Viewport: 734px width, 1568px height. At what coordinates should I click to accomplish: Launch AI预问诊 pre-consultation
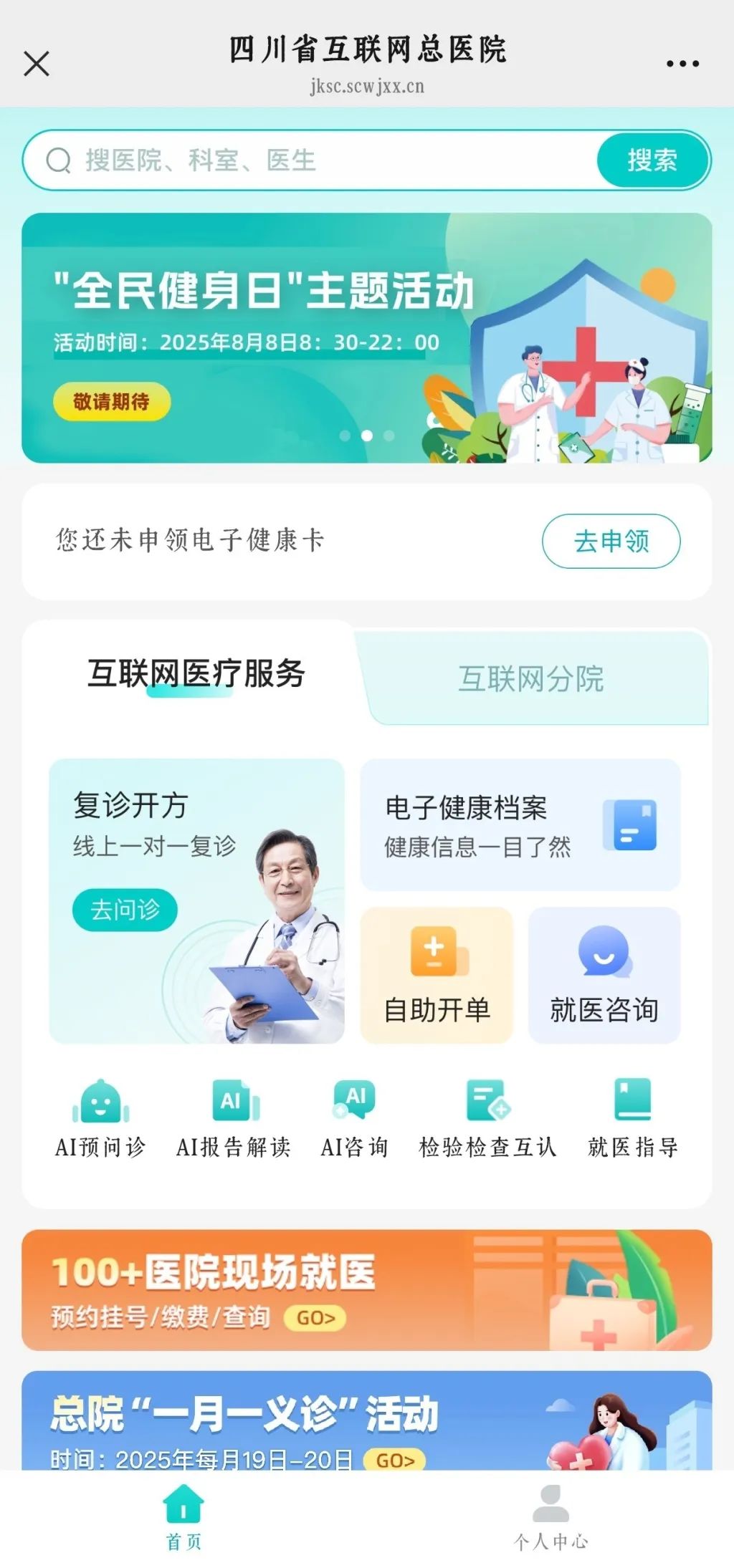coord(100,1119)
